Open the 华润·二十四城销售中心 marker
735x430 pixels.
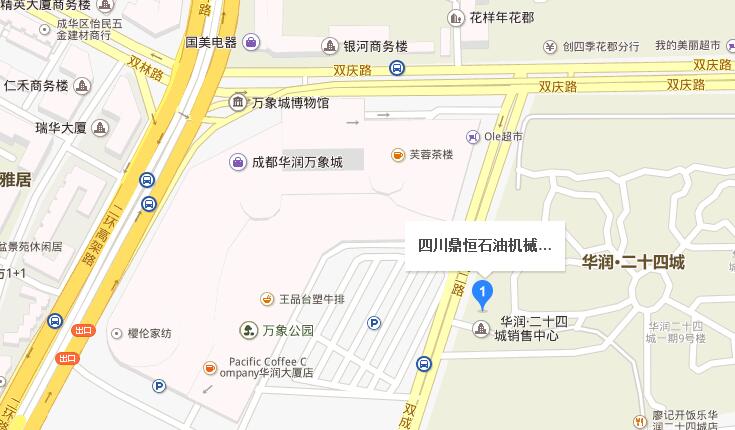pyautogui.click(x=481, y=328)
